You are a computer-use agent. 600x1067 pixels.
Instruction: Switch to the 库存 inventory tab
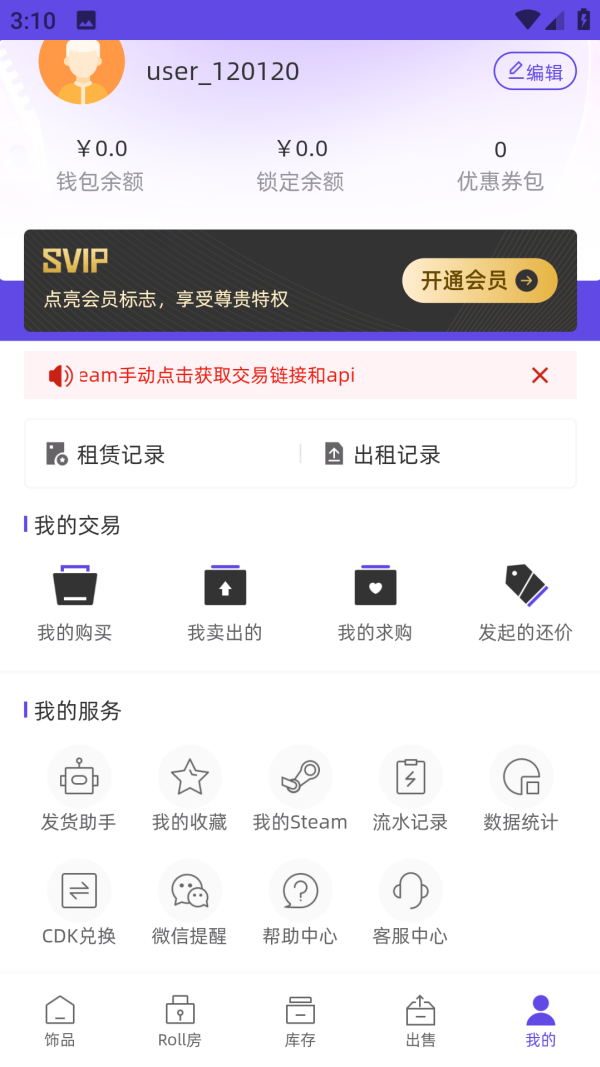coord(300,1020)
